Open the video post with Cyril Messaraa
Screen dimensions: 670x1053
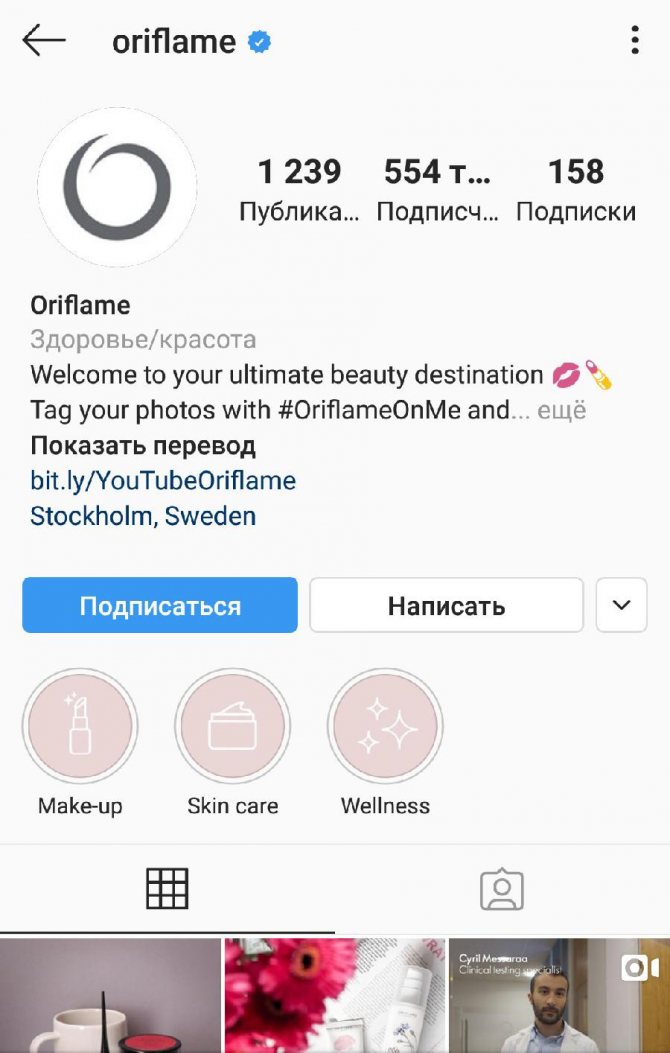click(x=559, y=995)
